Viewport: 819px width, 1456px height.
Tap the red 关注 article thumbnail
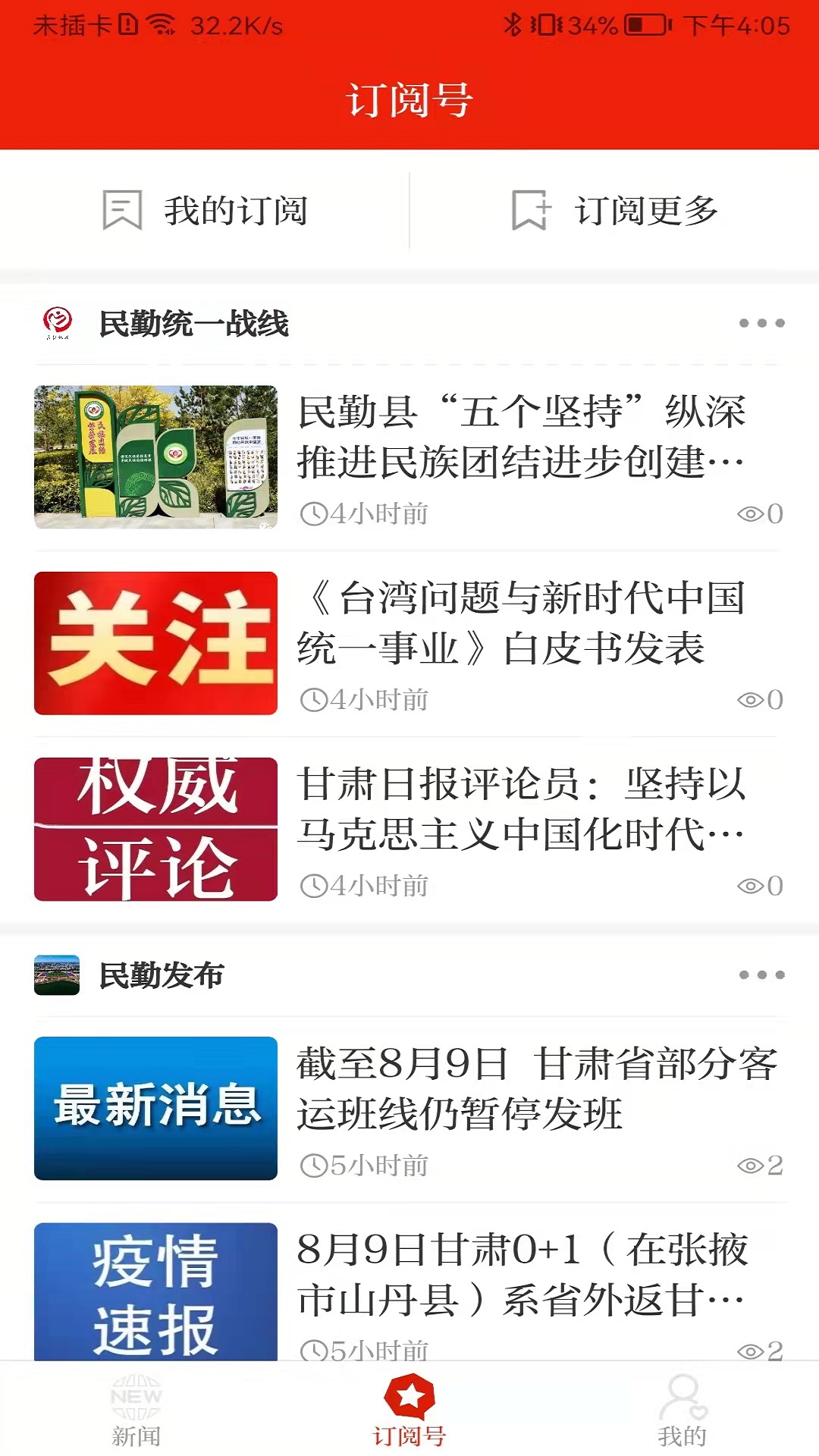[x=155, y=643]
